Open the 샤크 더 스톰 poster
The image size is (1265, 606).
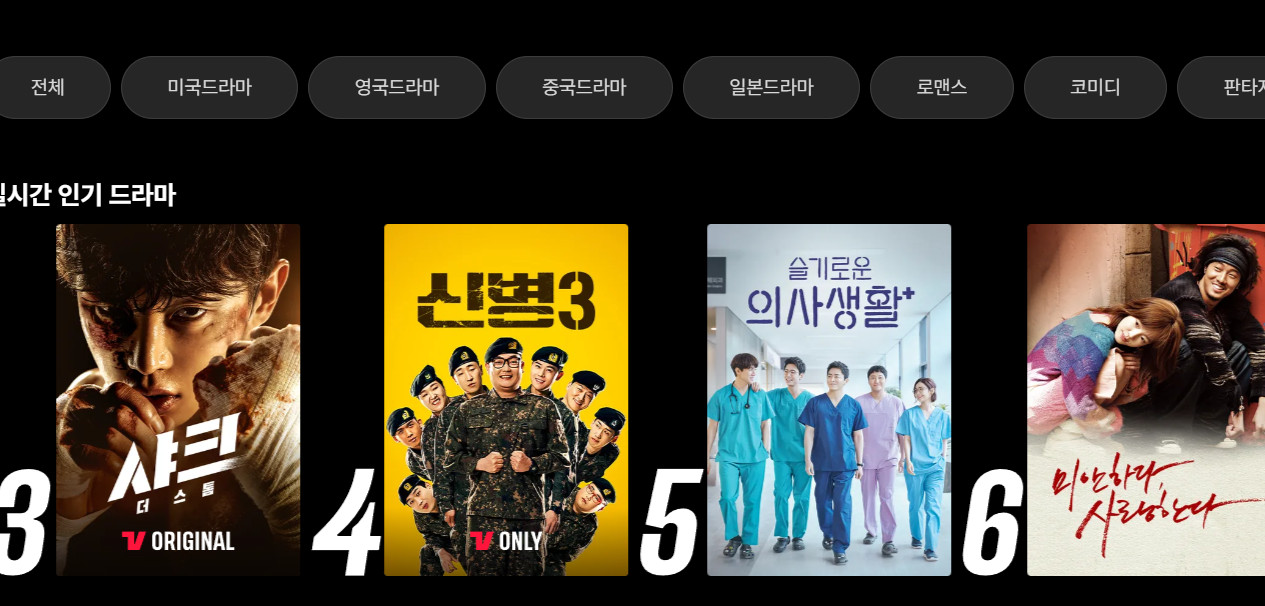178,400
